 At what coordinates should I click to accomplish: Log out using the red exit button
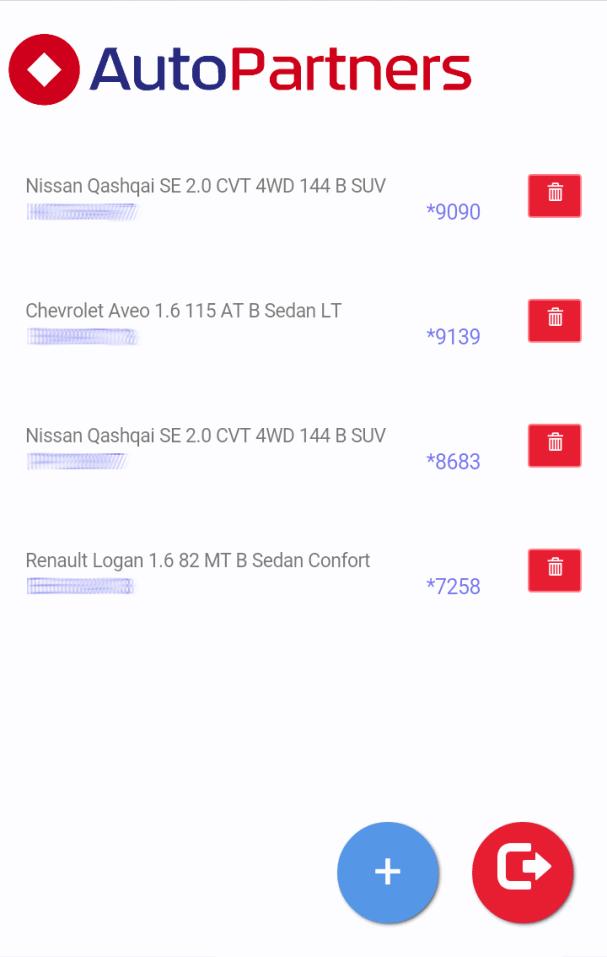[x=523, y=872]
